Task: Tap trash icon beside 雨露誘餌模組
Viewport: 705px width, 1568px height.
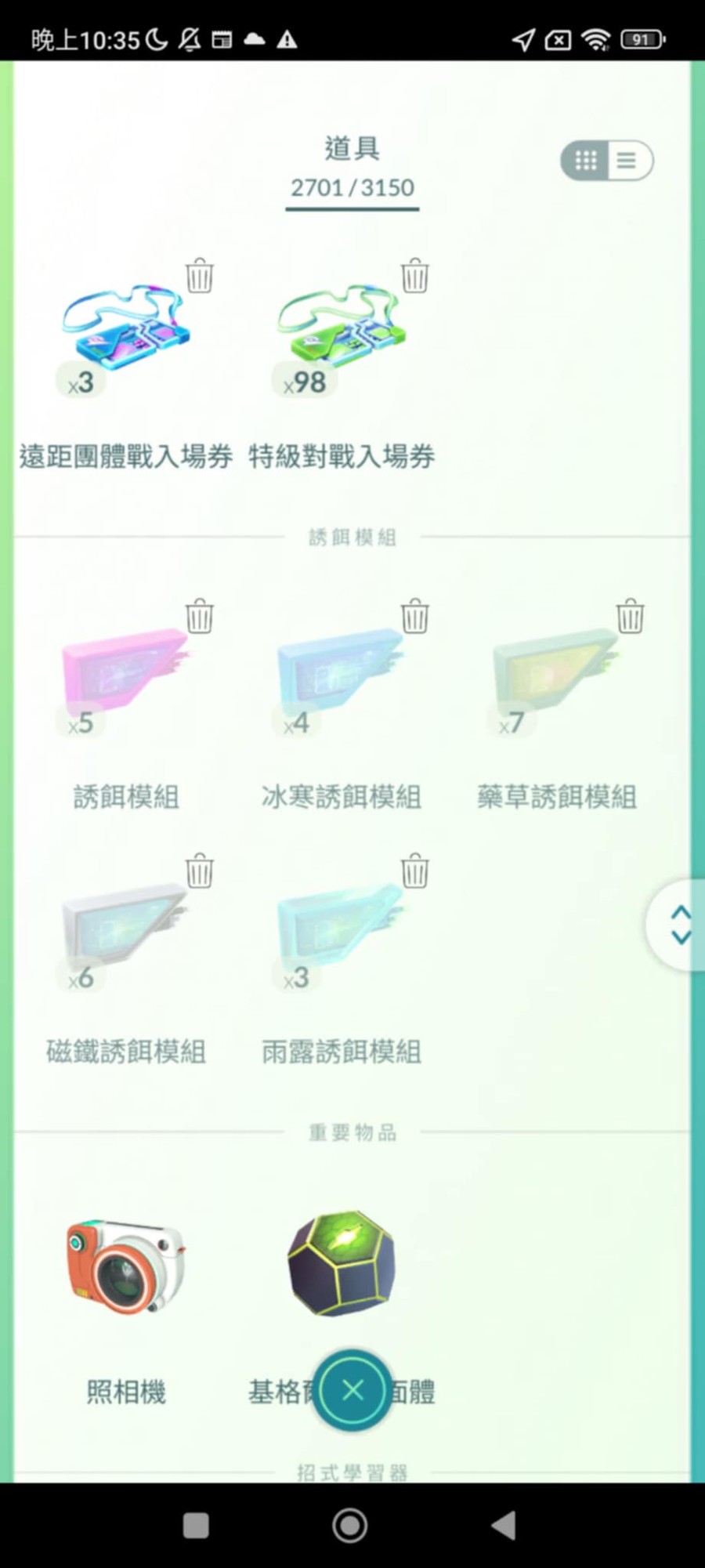Action: point(415,870)
